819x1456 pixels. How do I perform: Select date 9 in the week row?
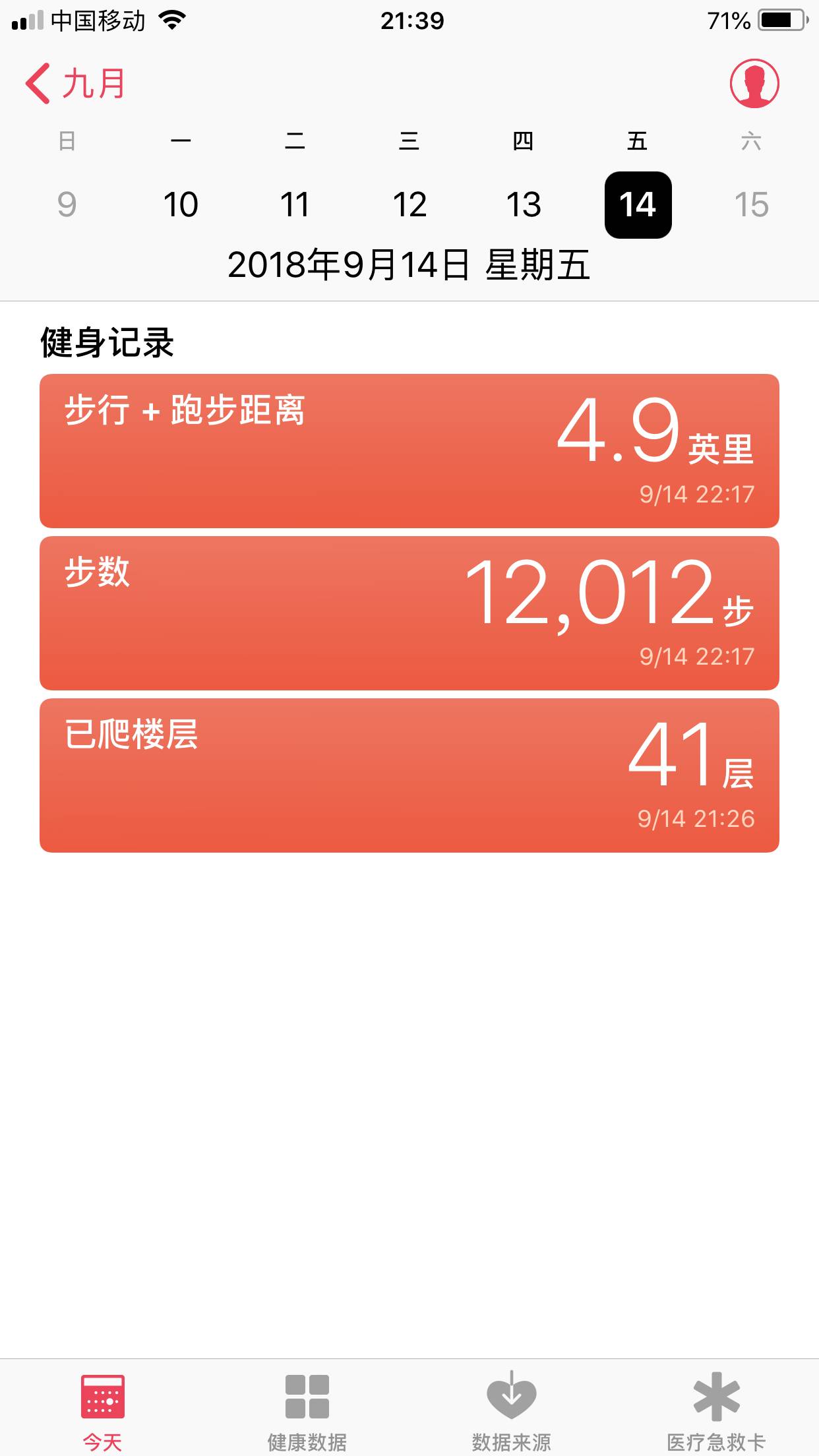tap(67, 204)
